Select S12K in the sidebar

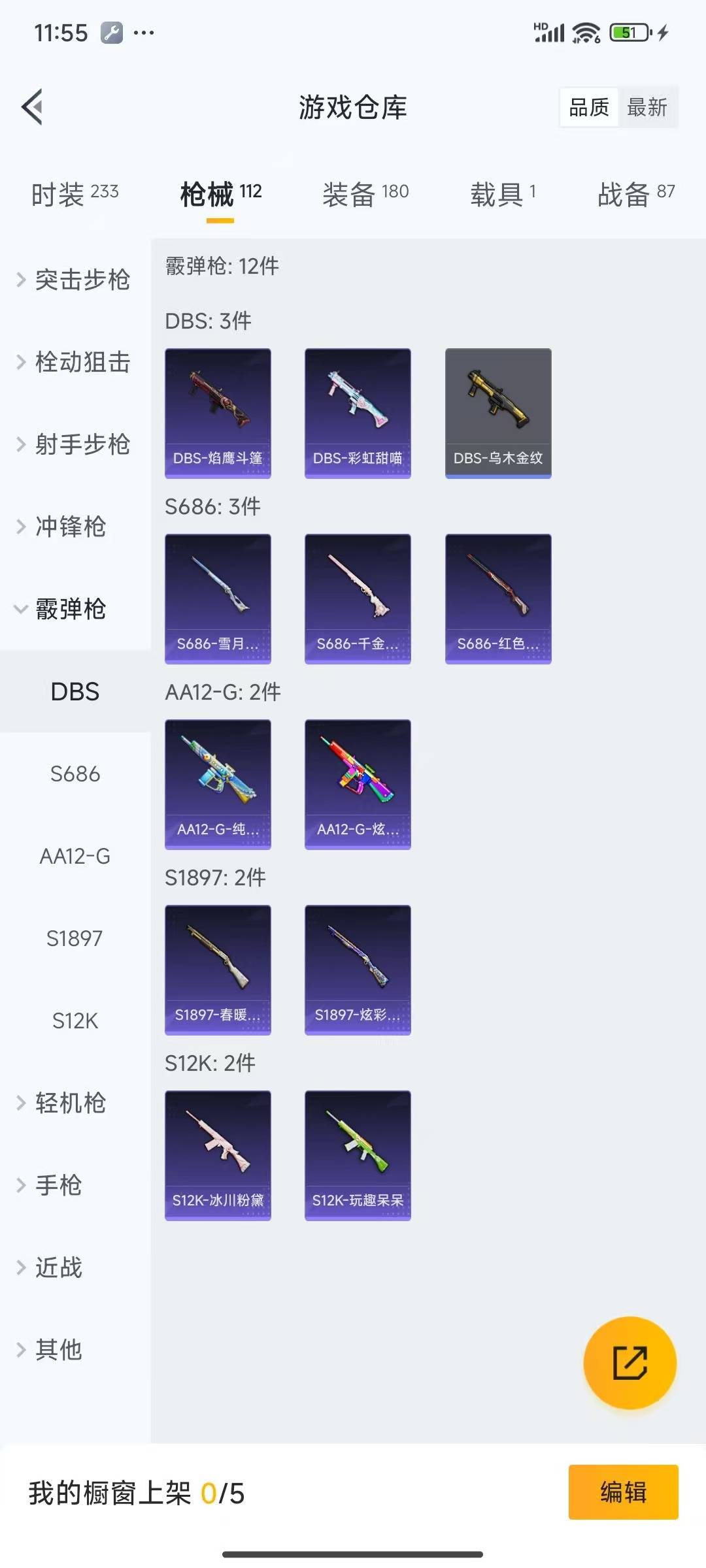(75, 1021)
